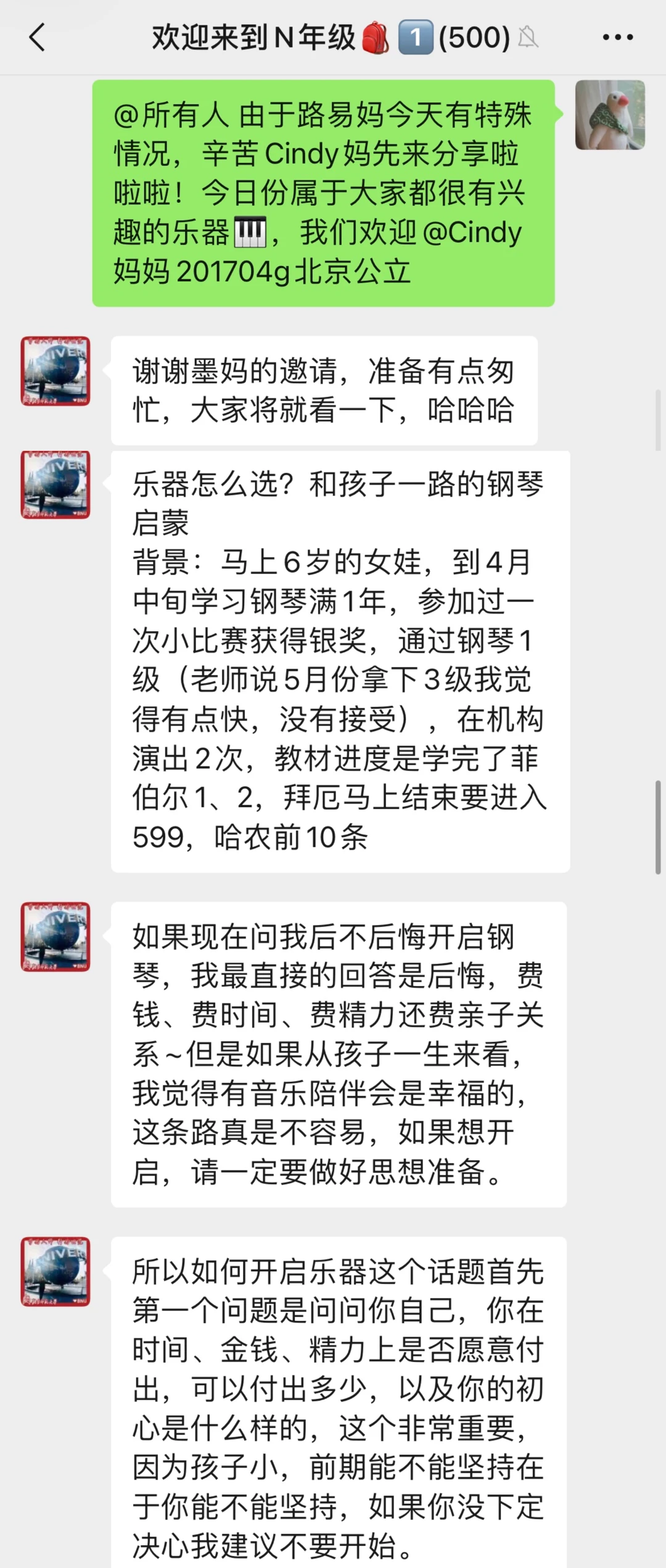This screenshot has width=666, height=1568.
Task: Open the group chat options menu
Action: pyautogui.click(x=617, y=37)
